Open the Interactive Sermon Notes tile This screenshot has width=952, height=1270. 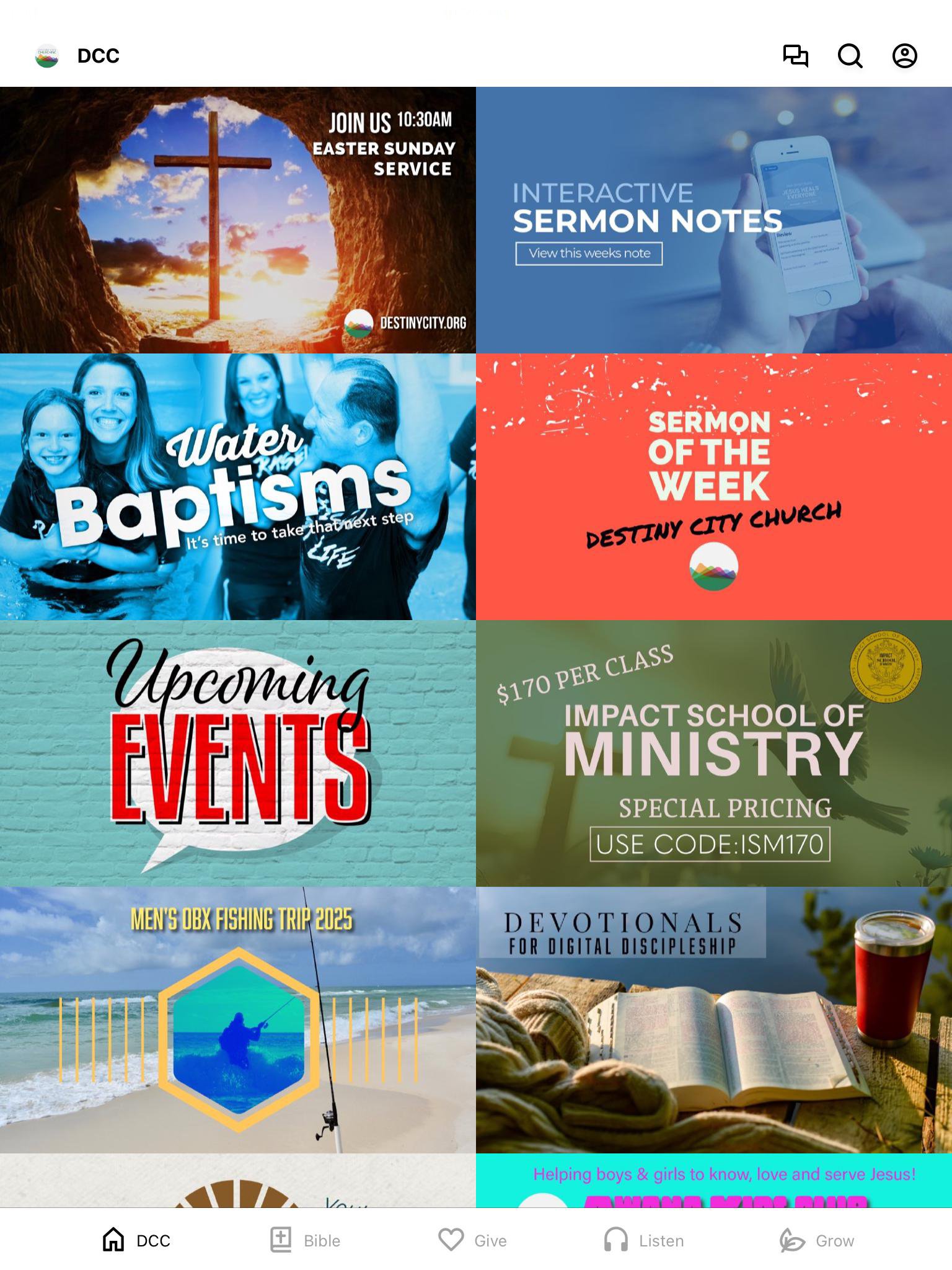714,220
